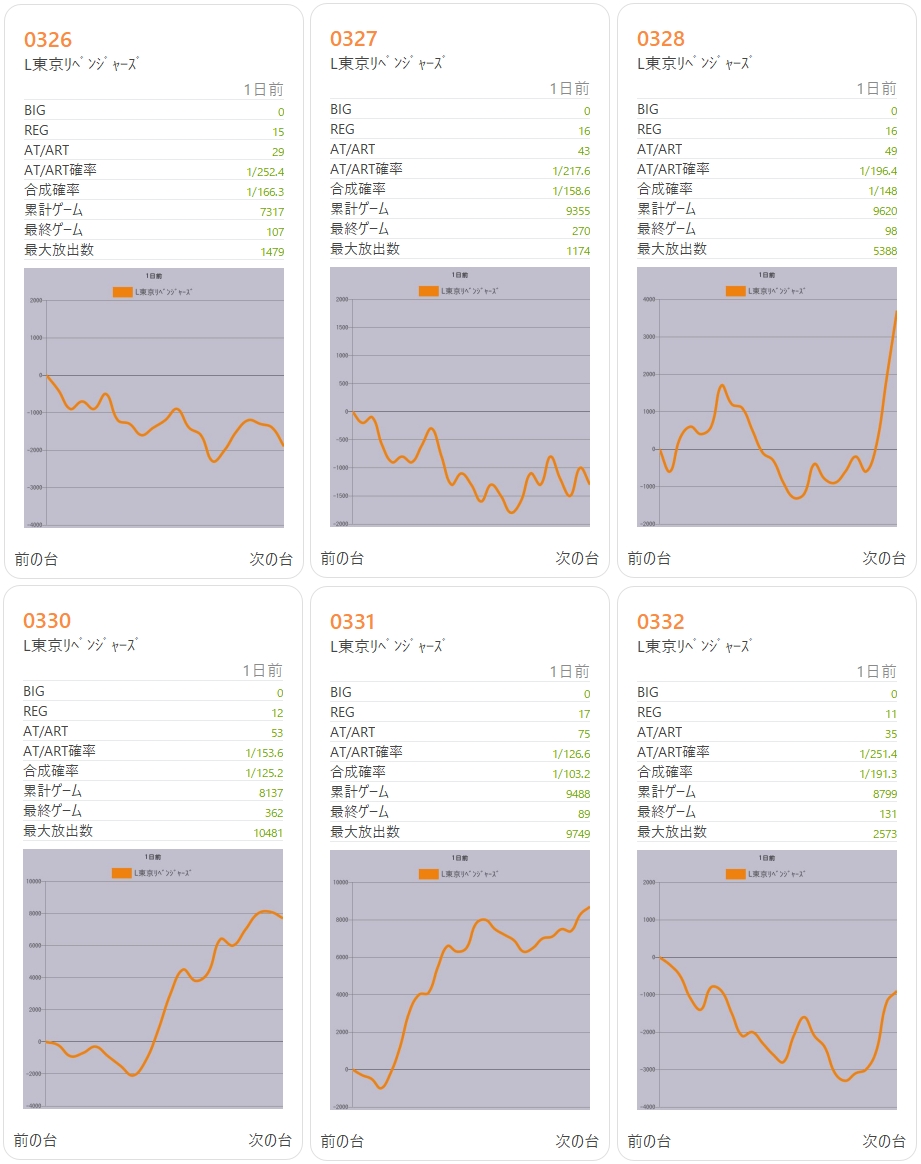Go to previous machine from card 0326
The image size is (921, 1164).
pyautogui.click(x=36, y=559)
